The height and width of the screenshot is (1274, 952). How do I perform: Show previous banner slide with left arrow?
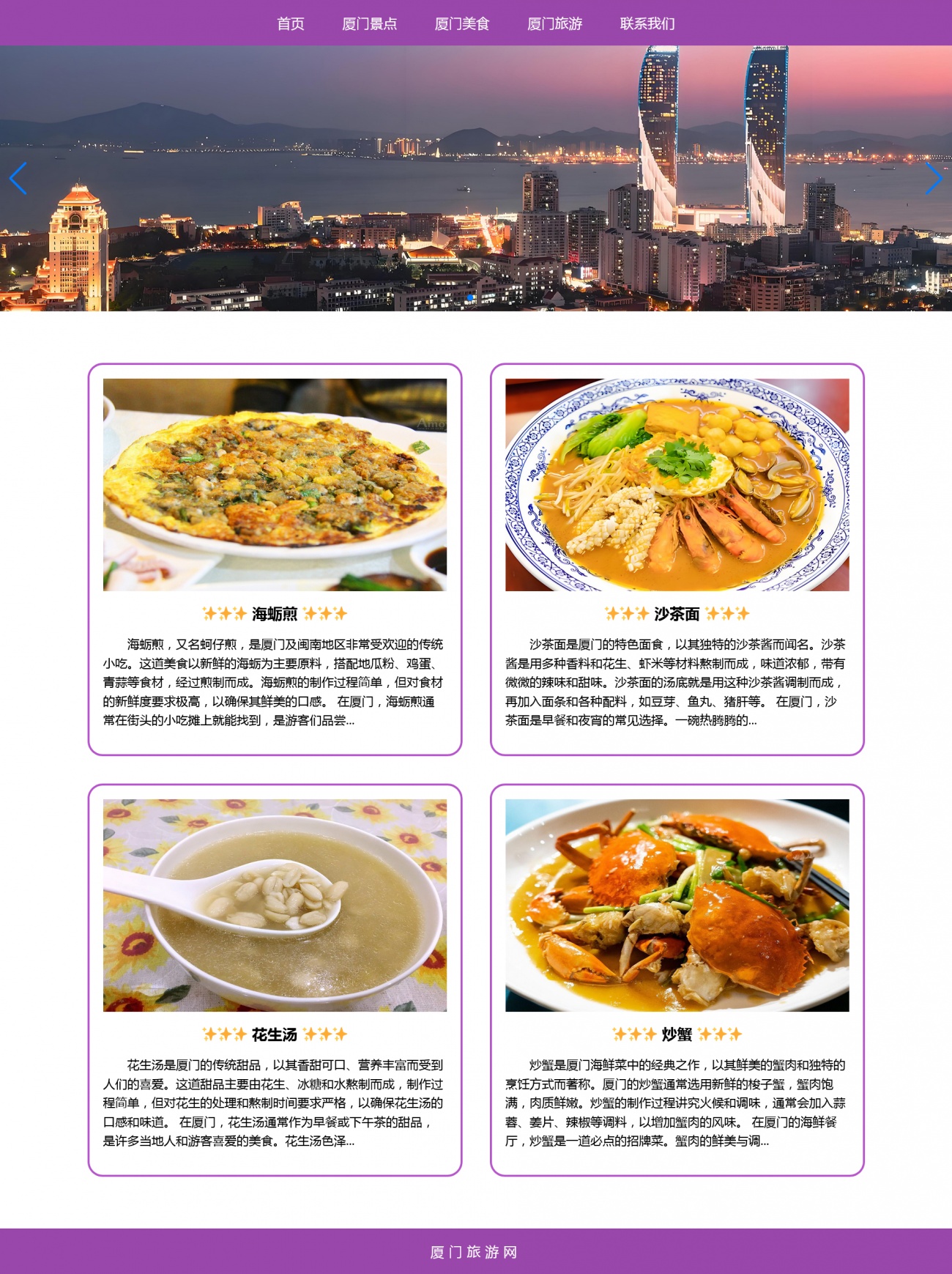pyautogui.click(x=18, y=179)
